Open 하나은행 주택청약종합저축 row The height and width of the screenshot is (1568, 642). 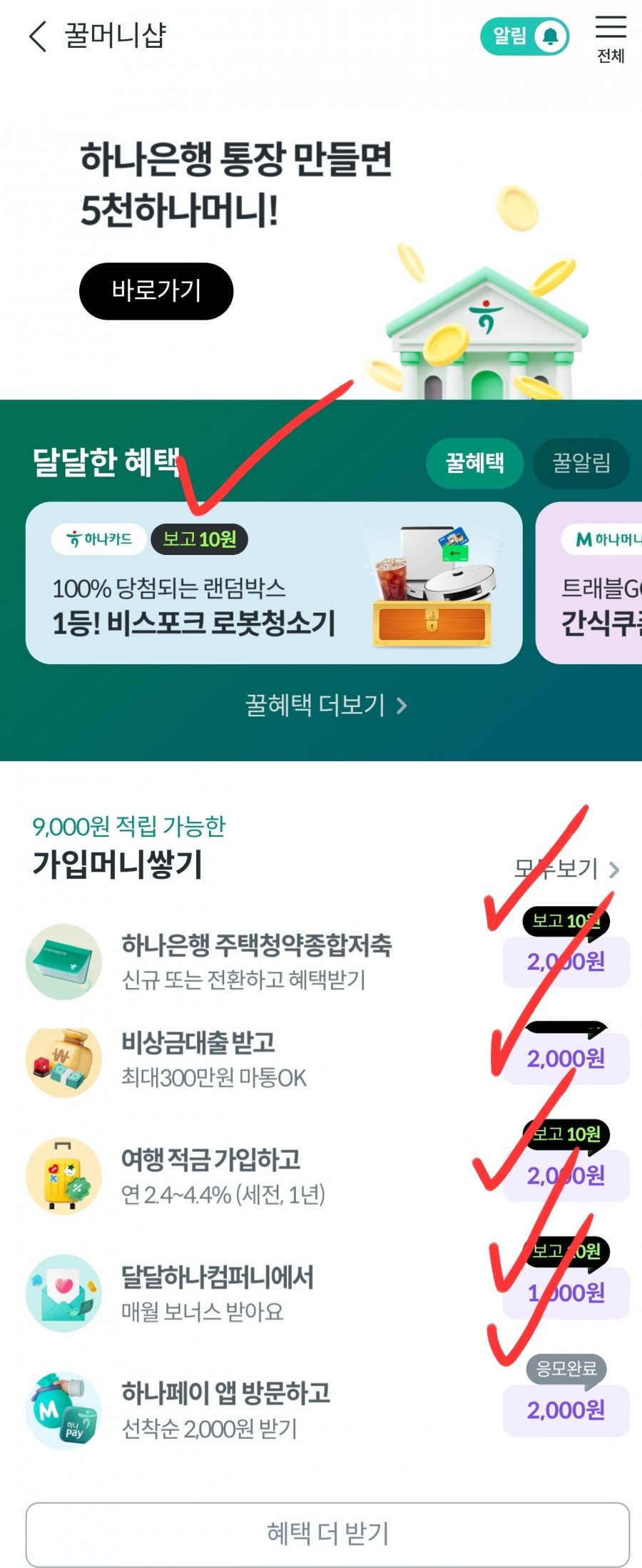[257, 961]
